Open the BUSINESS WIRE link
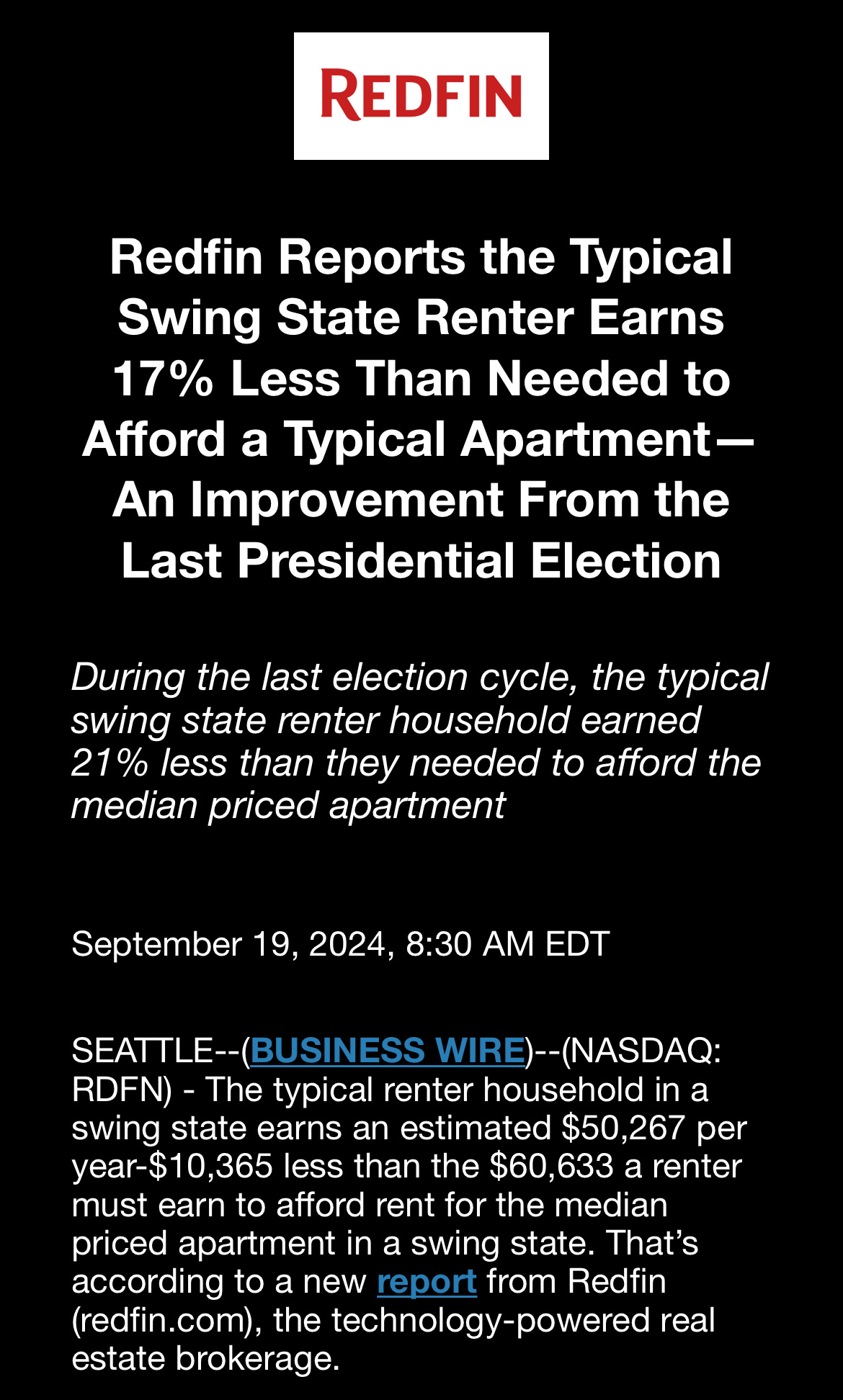The image size is (843, 1400). [388, 1051]
